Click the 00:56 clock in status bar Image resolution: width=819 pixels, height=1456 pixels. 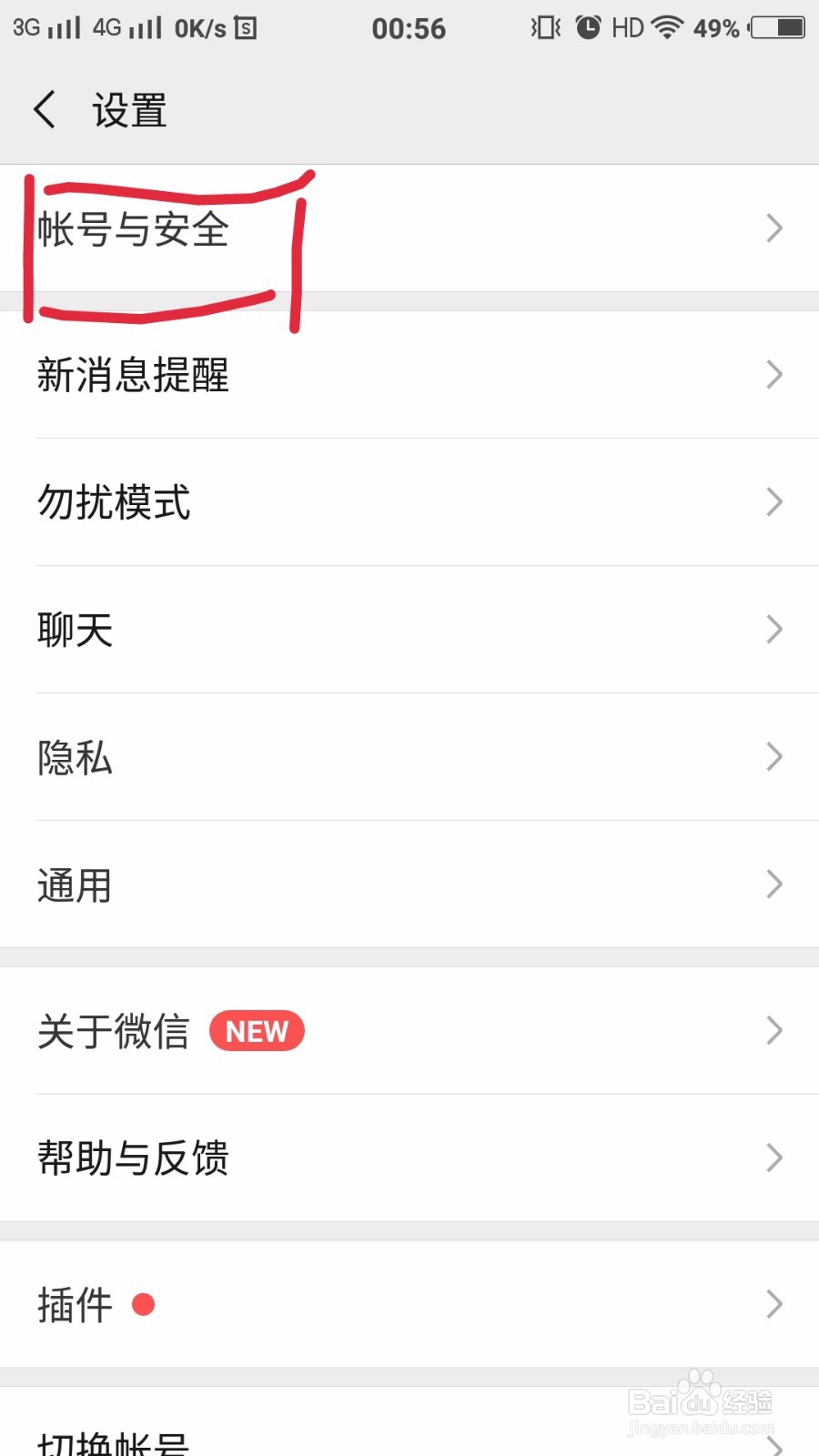click(x=409, y=28)
